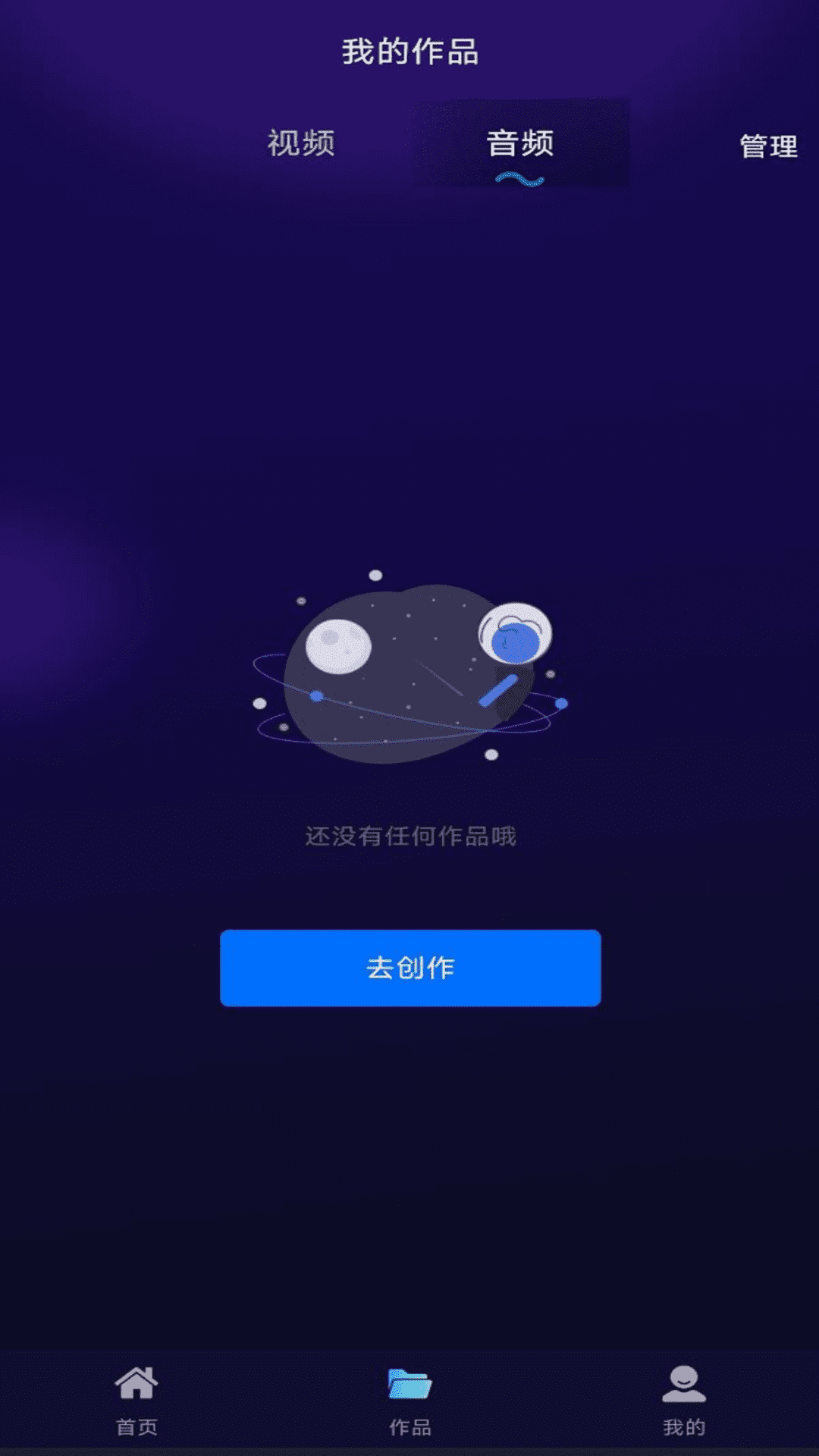Select the 音频 tab
Image resolution: width=819 pixels, height=1456 pixels.
coord(520,143)
